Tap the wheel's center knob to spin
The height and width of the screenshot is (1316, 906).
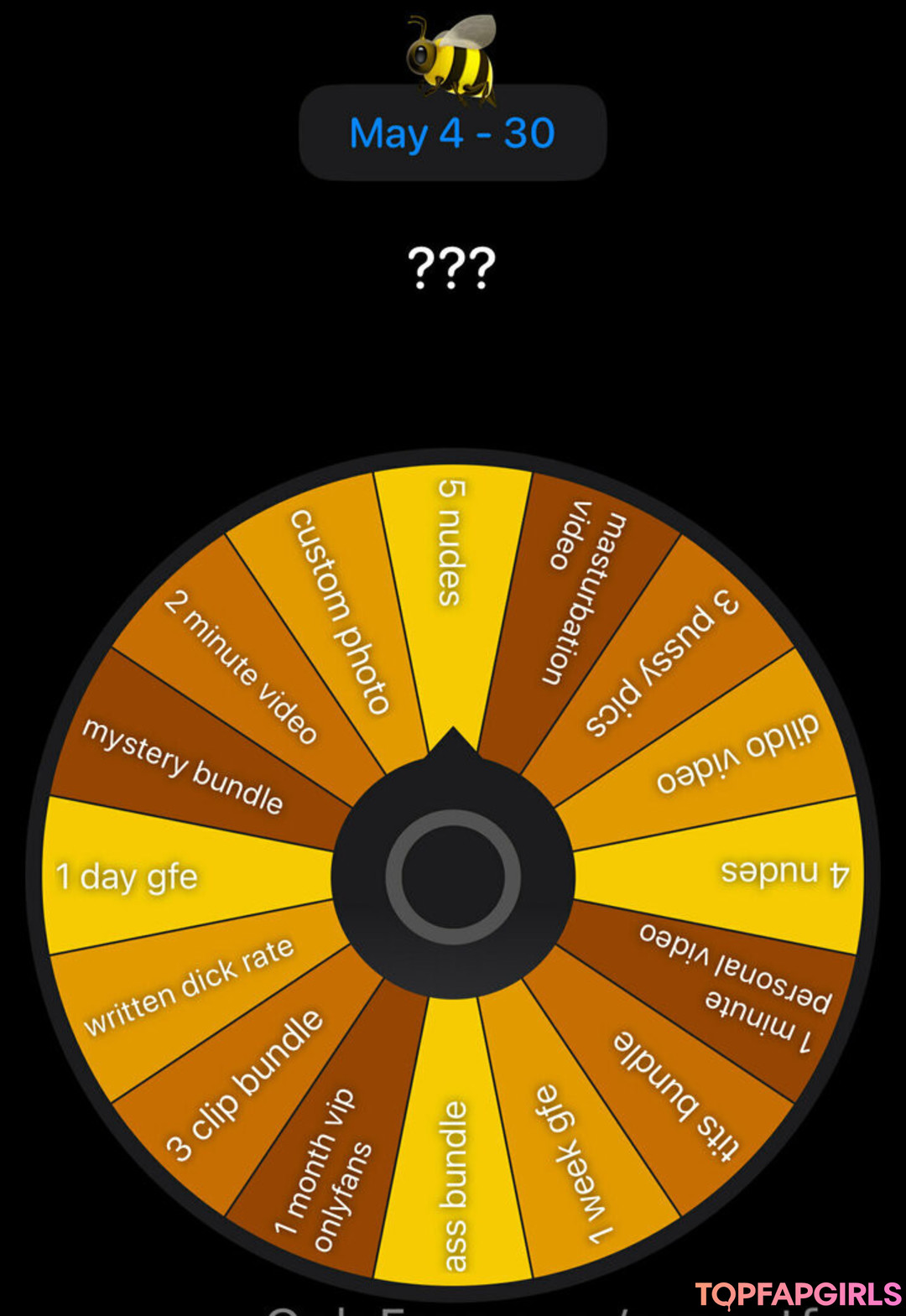point(453,876)
